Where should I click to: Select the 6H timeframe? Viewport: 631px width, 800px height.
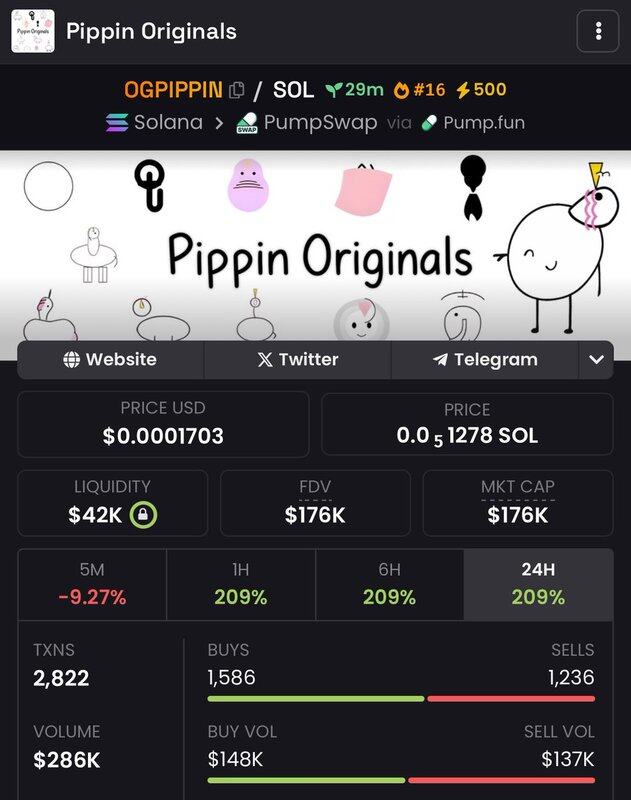click(389, 584)
